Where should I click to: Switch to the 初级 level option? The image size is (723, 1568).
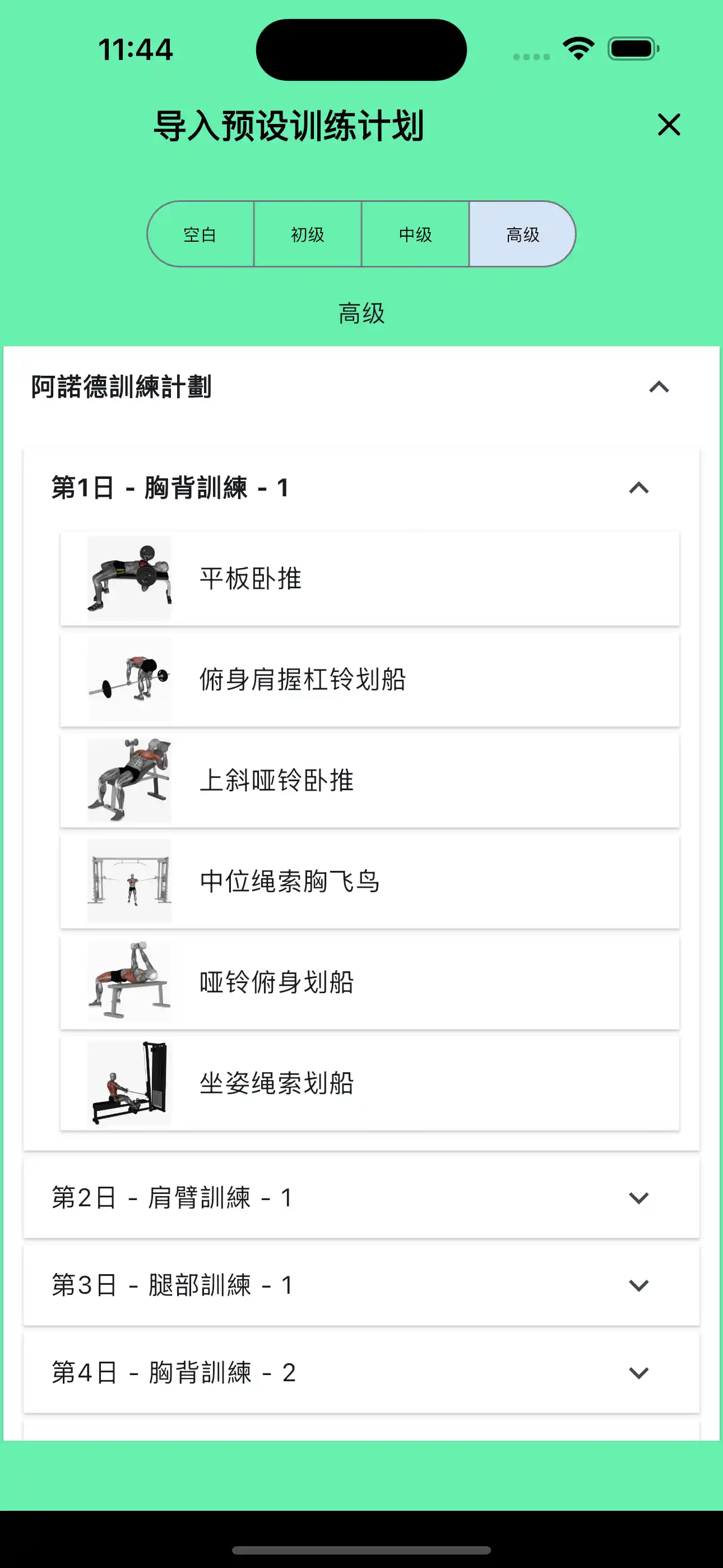point(308,234)
